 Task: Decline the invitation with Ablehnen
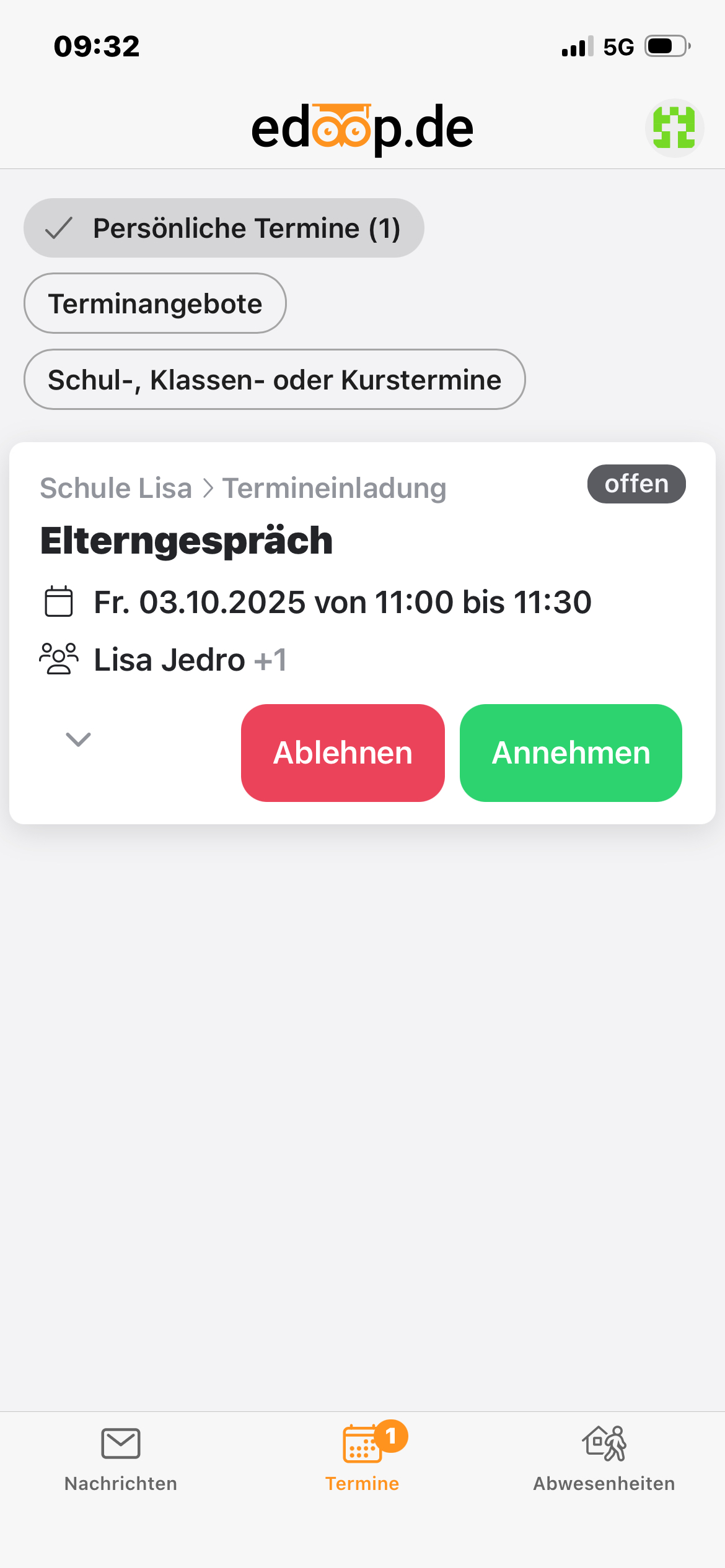pos(342,752)
